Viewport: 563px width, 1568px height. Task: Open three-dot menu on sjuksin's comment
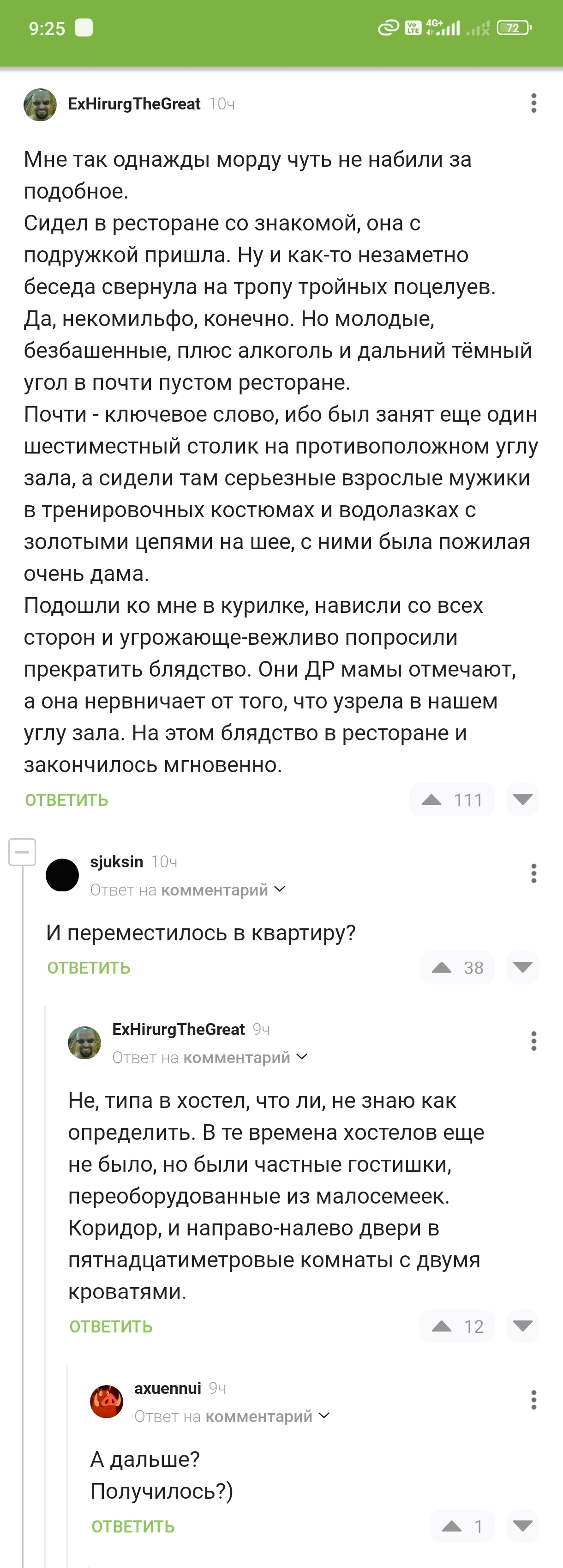point(533,873)
